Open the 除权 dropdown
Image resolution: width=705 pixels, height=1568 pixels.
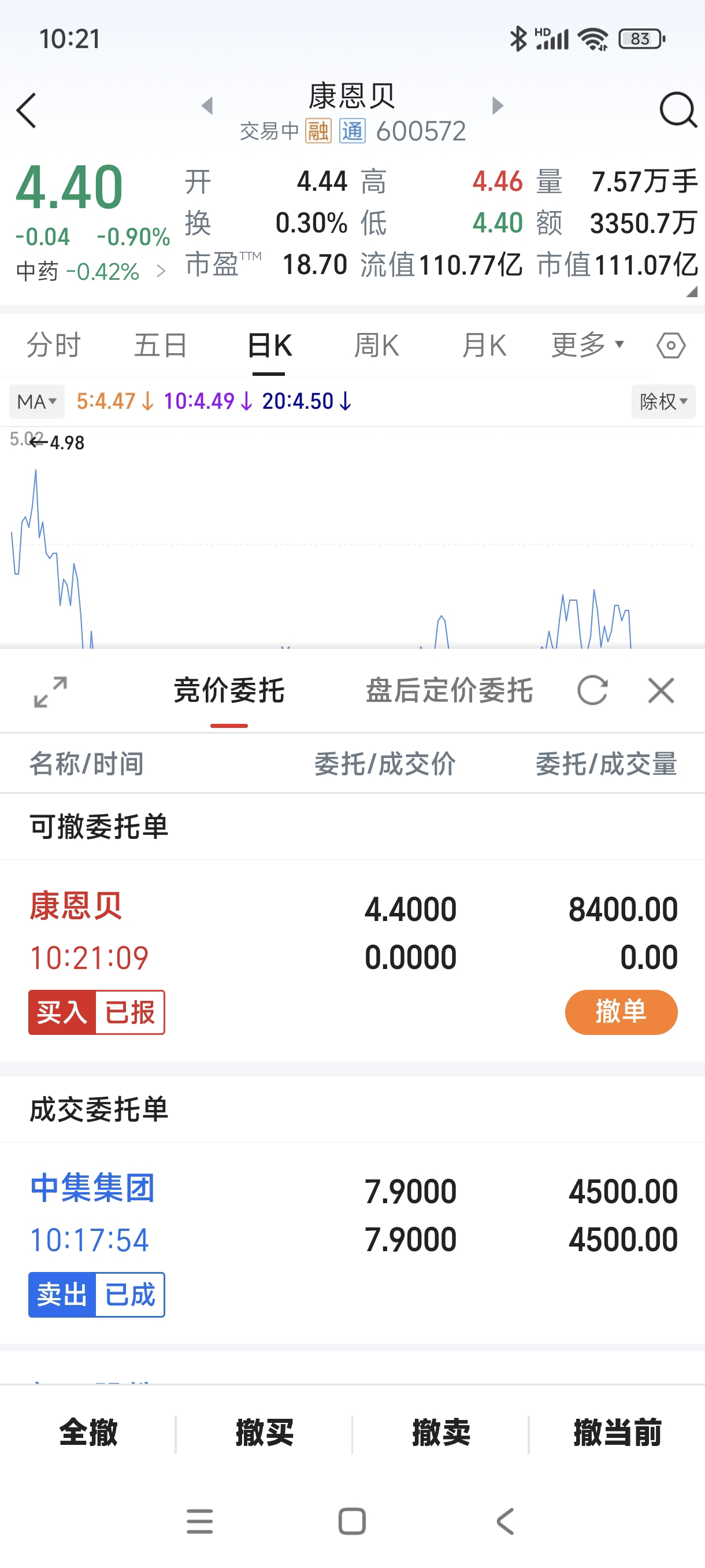coord(663,402)
